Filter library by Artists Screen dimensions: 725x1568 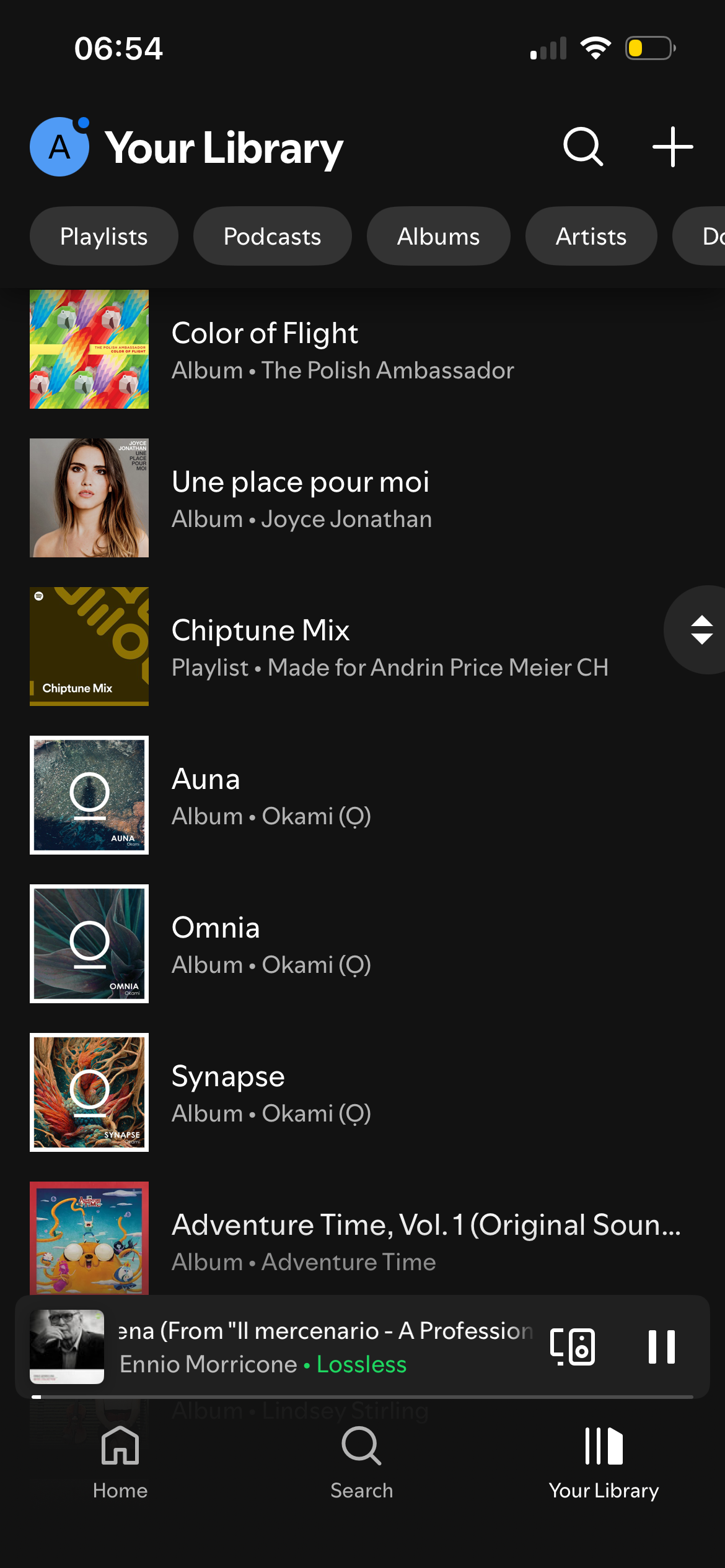click(591, 237)
